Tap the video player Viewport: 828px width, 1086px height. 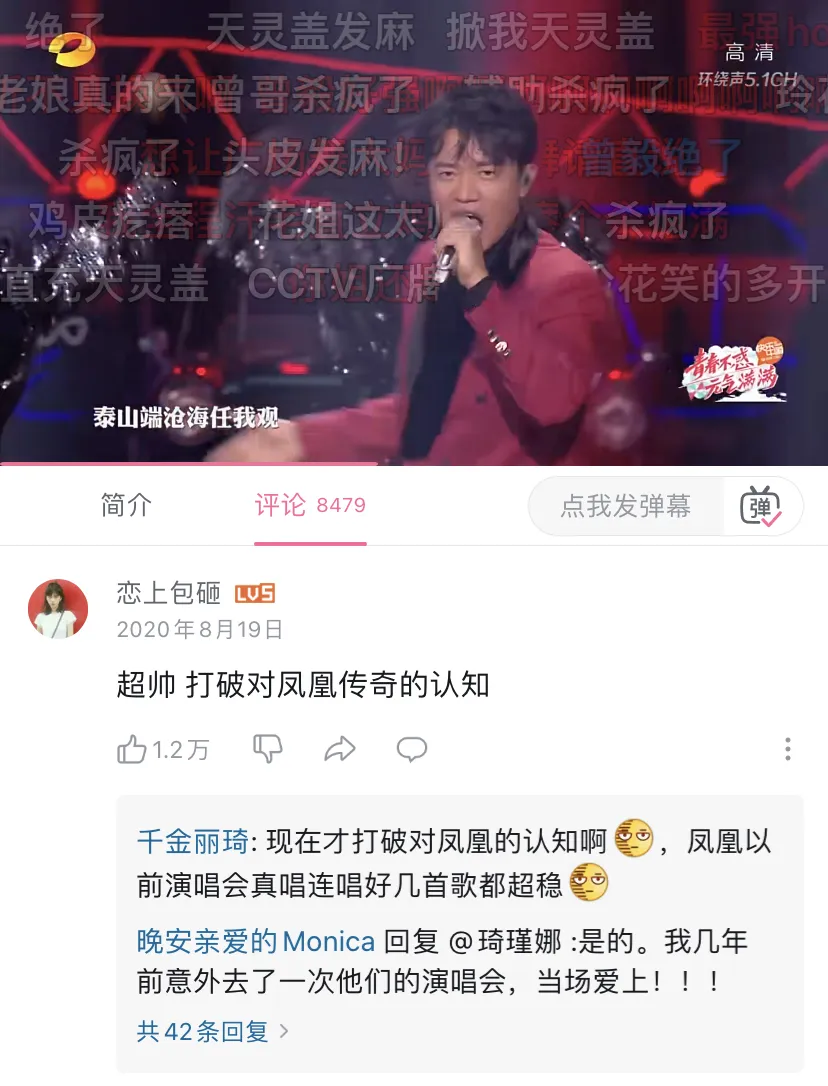click(414, 232)
